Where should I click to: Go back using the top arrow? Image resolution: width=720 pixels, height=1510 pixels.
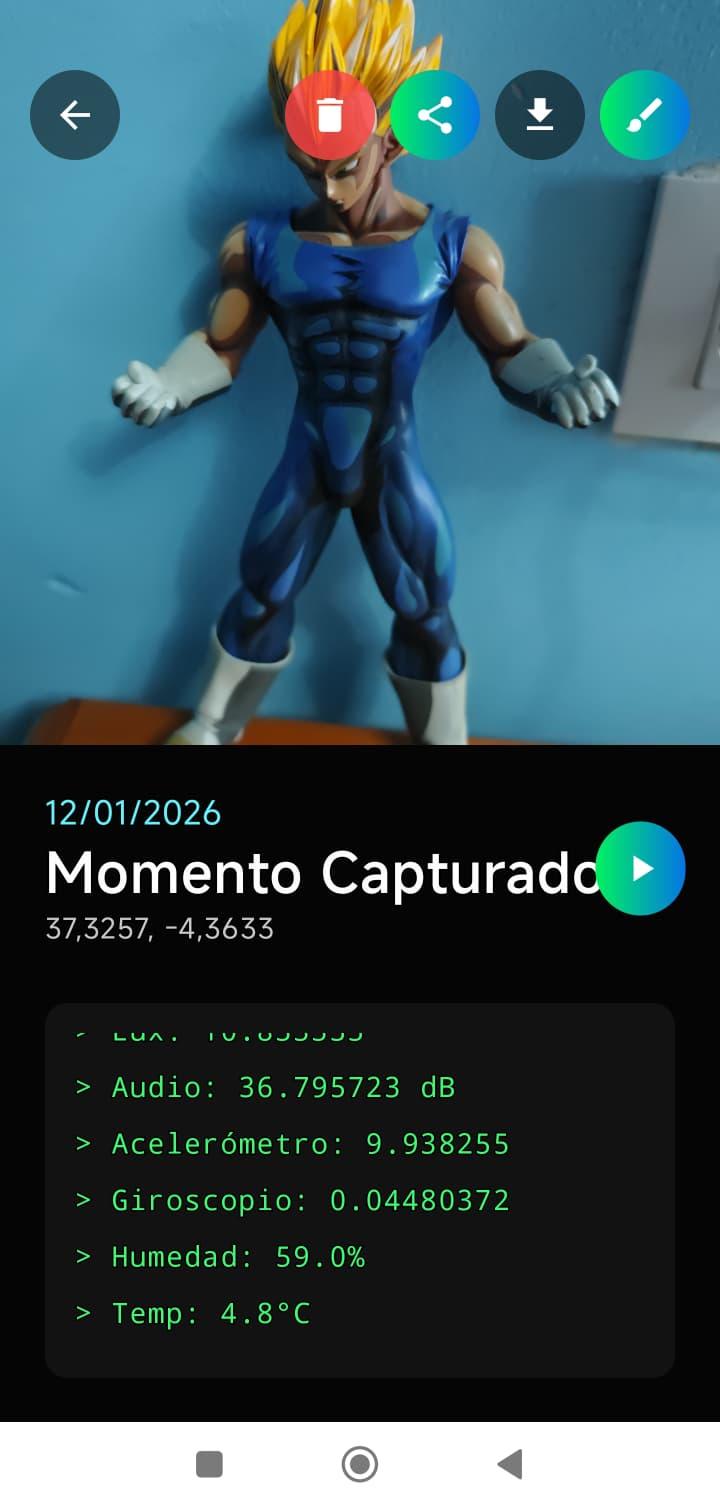[x=75, y=115]
